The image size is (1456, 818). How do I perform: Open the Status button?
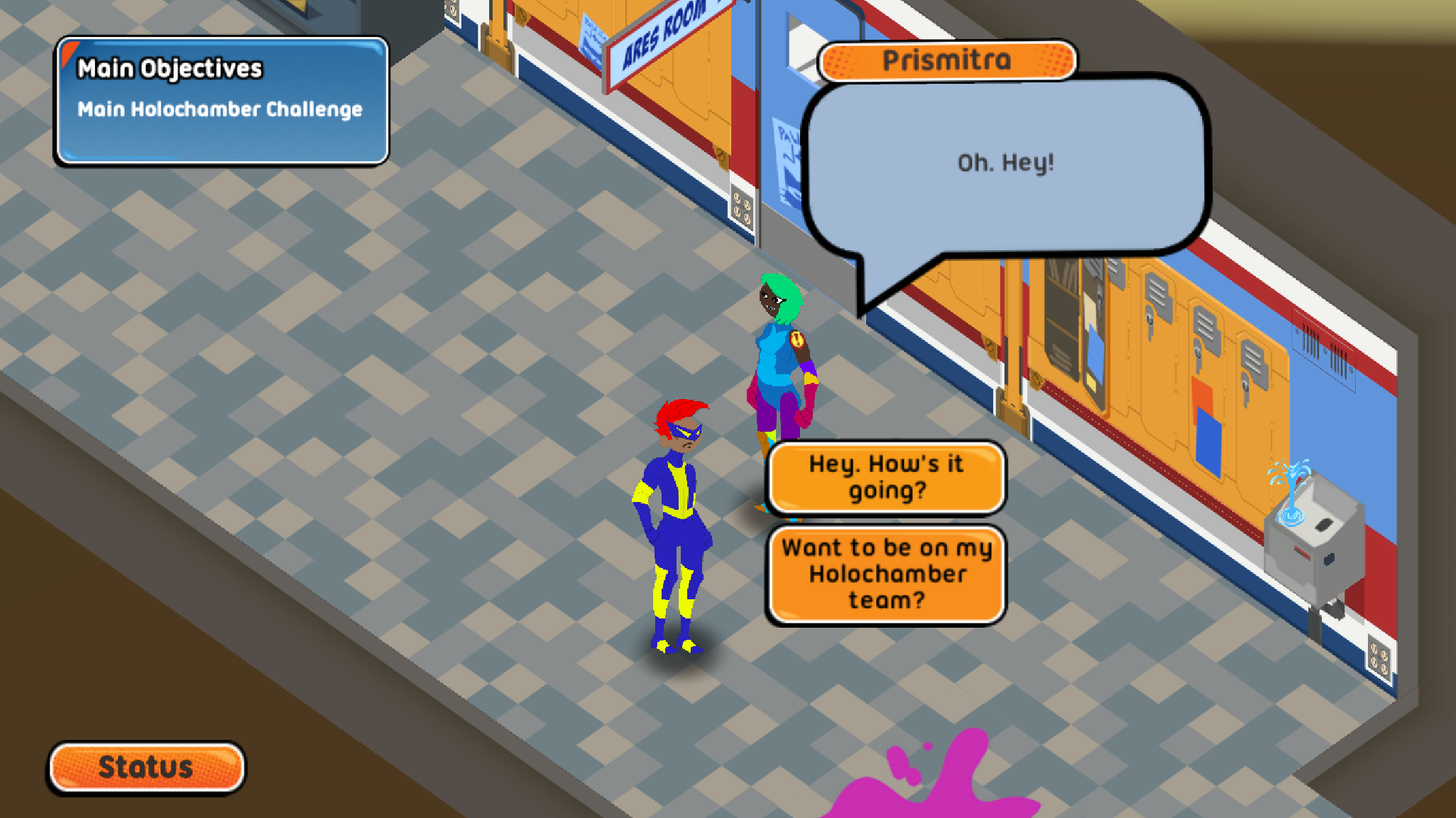(146, 768)
